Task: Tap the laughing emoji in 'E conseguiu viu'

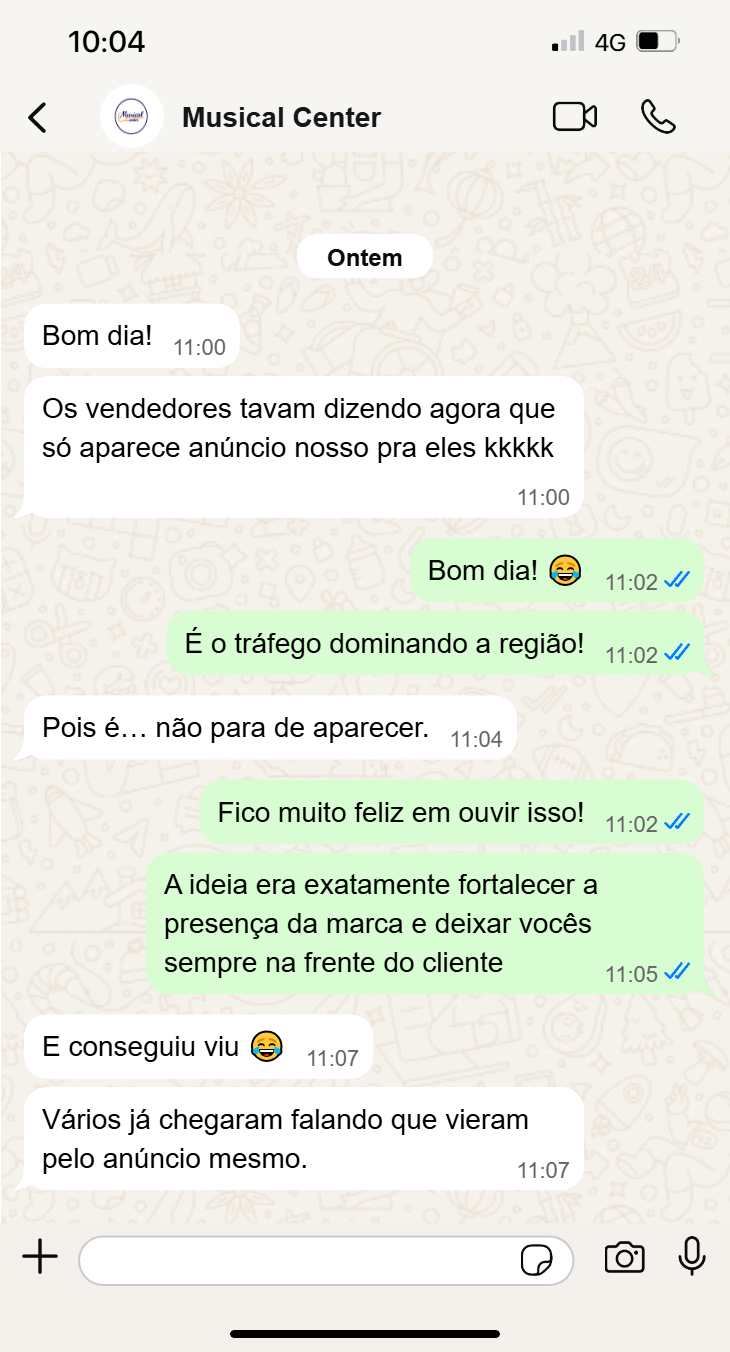Action: click(262, 1043)
